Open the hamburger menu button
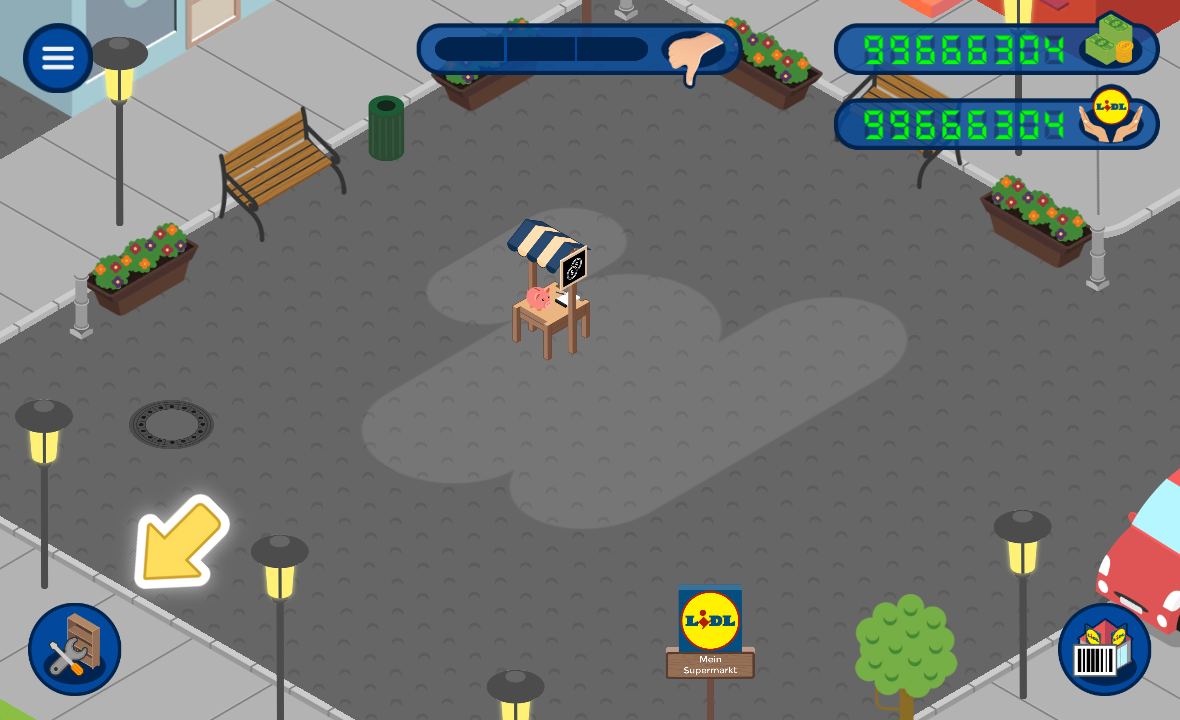Screen dimensions: 1180x720 coord(58,58)
